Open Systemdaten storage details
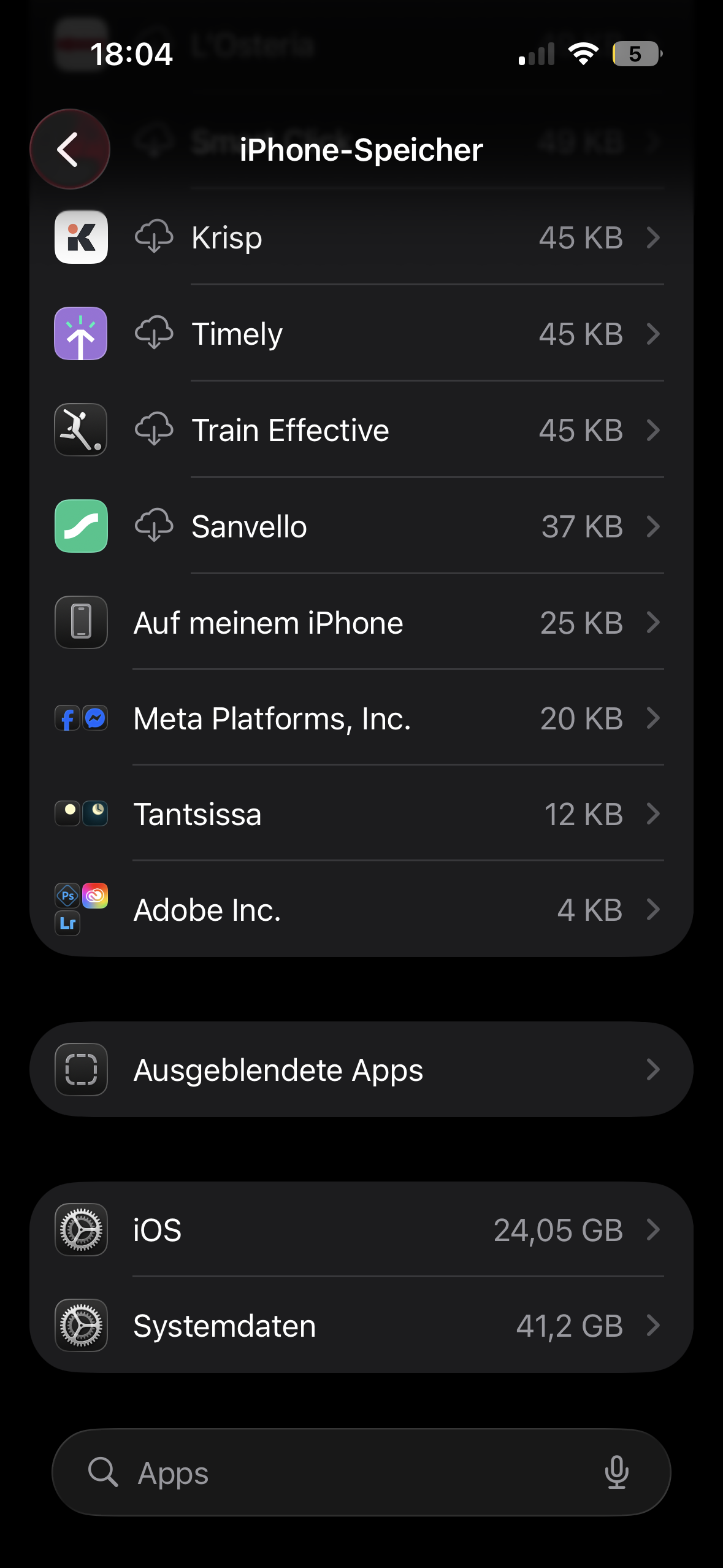The image size is (723, 1568). pos(361,1326)
